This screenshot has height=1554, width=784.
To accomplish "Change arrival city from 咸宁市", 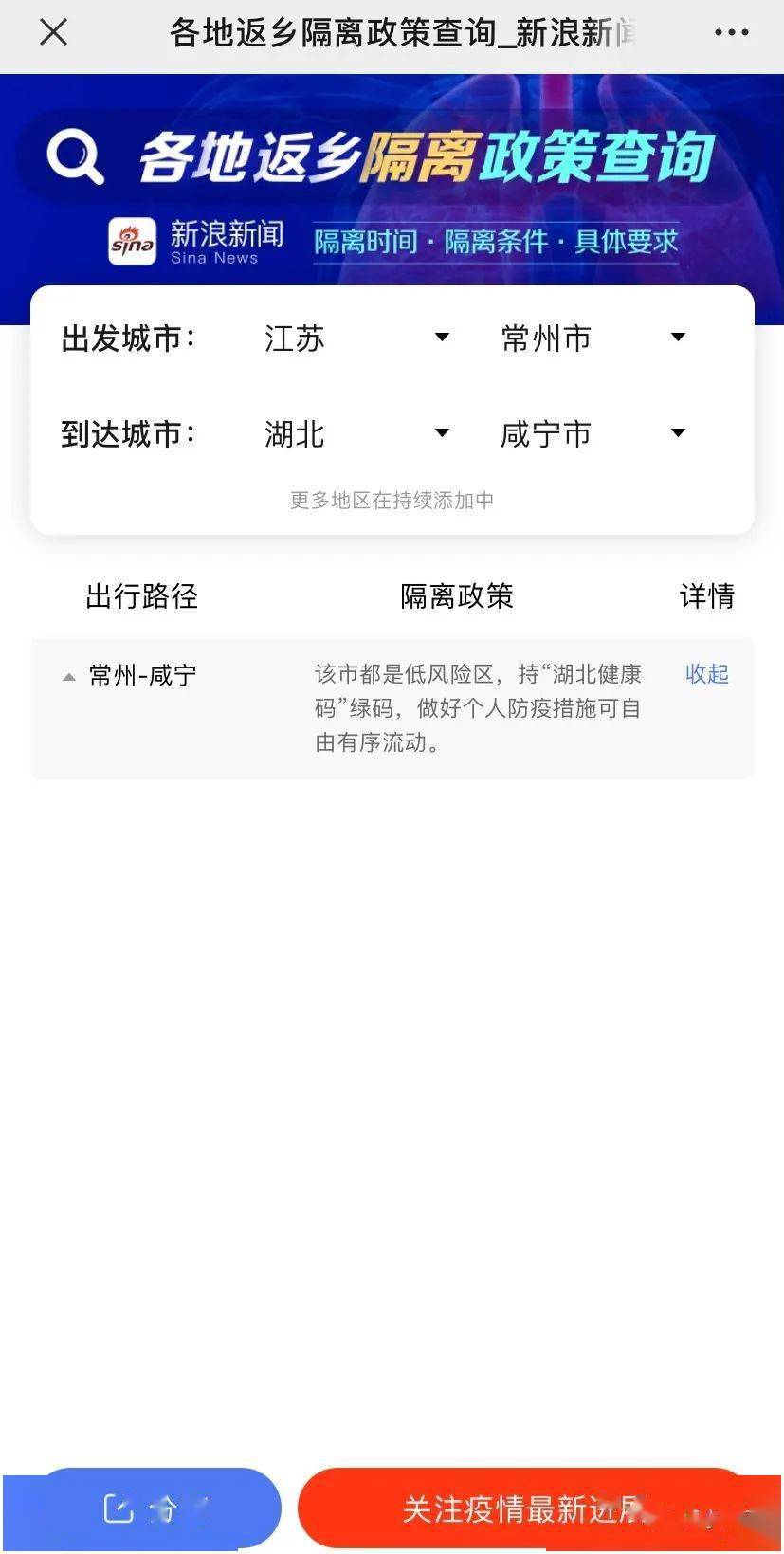I will point(593,434).
